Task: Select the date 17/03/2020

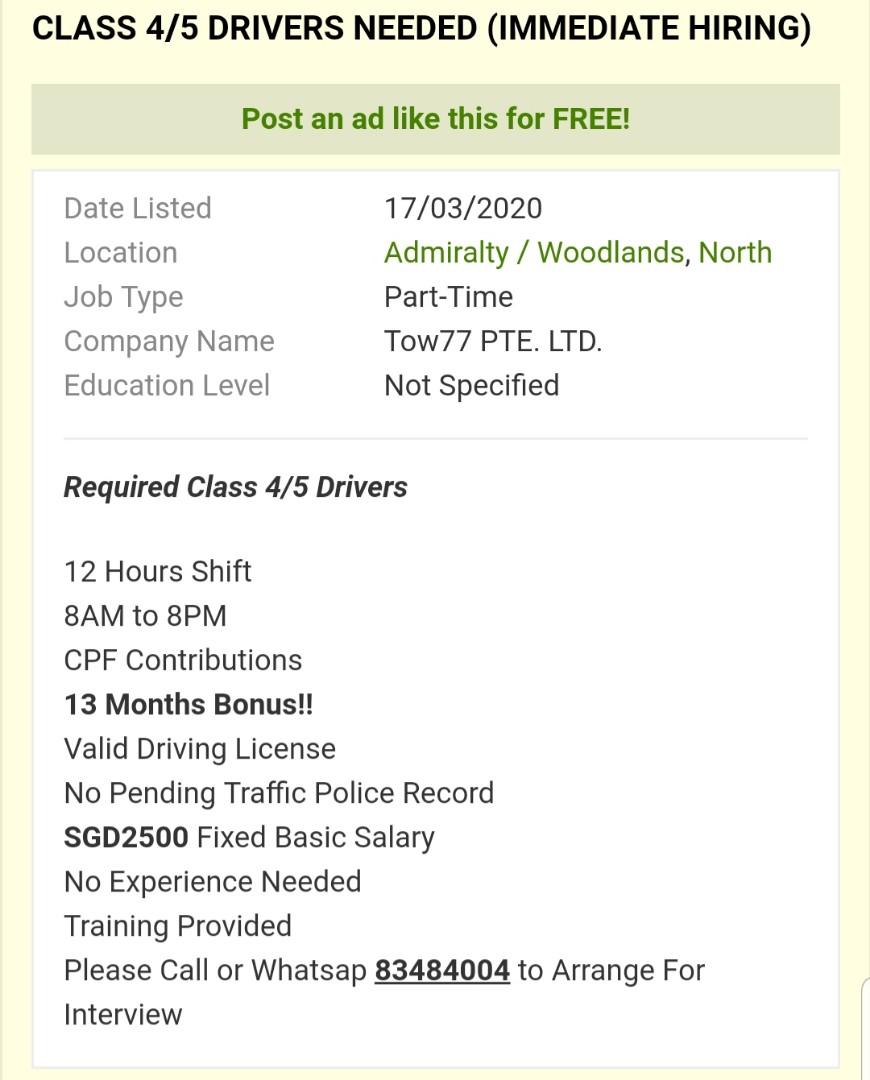Action: point(463,208)
